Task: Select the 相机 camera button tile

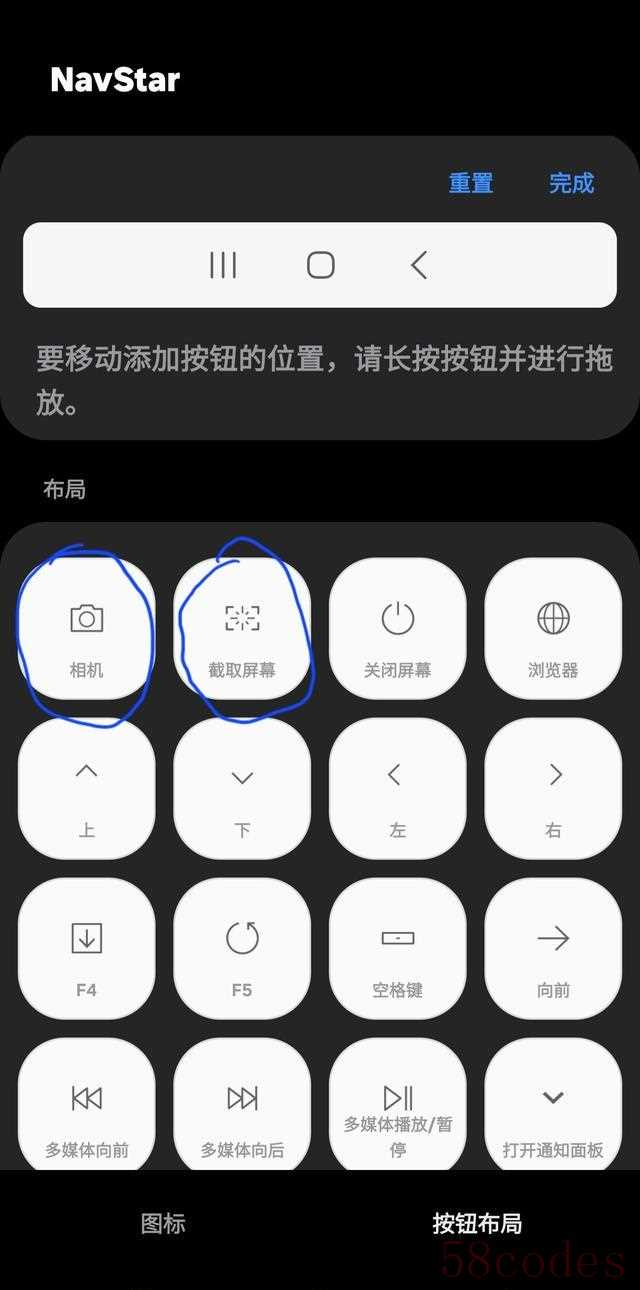Action: (87, 629)
